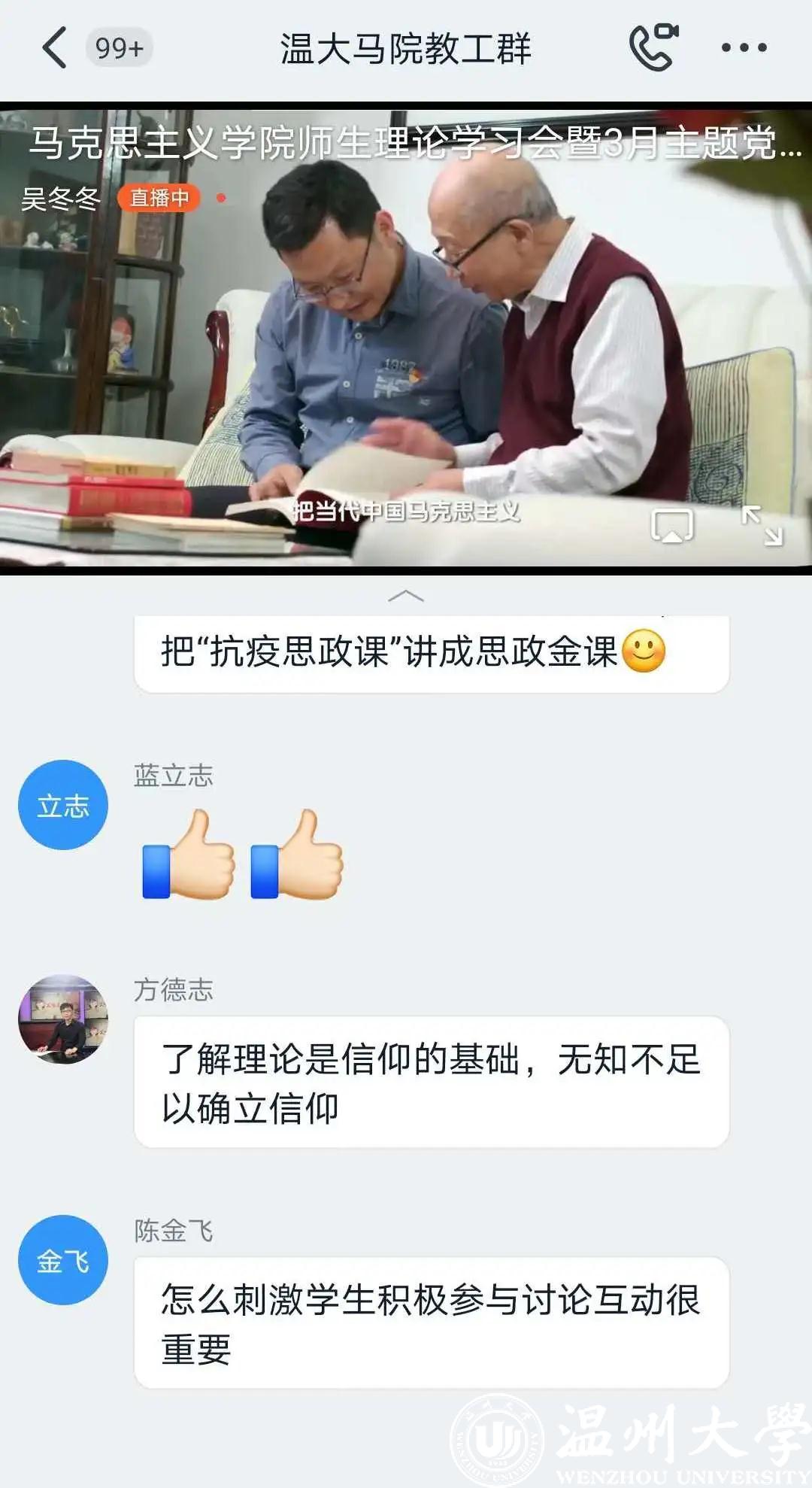Expand the live video to full screen
This screenshot has width=812, height=1488.
click(762, 526)
